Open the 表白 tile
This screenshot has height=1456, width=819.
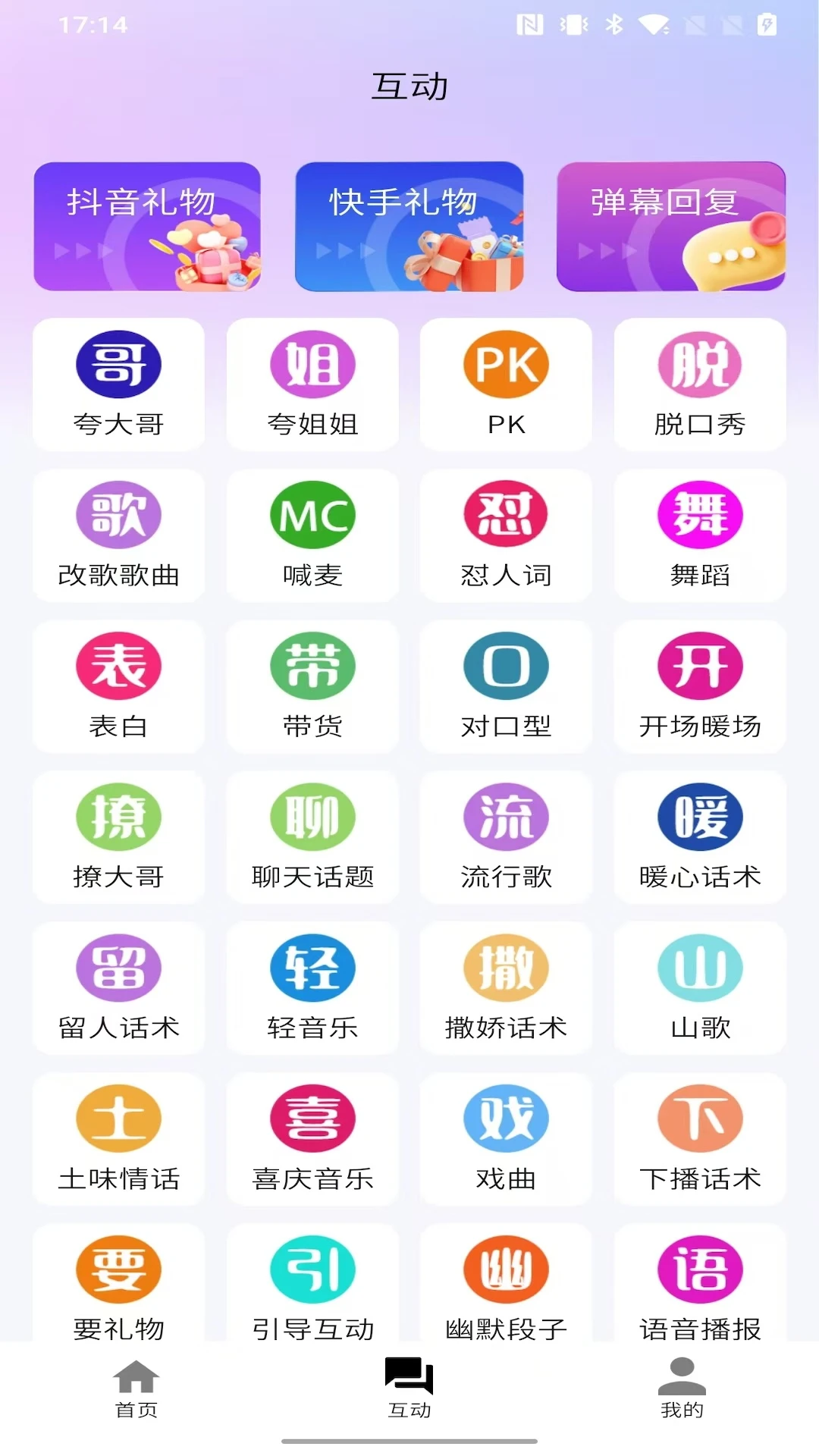(118, 686)
